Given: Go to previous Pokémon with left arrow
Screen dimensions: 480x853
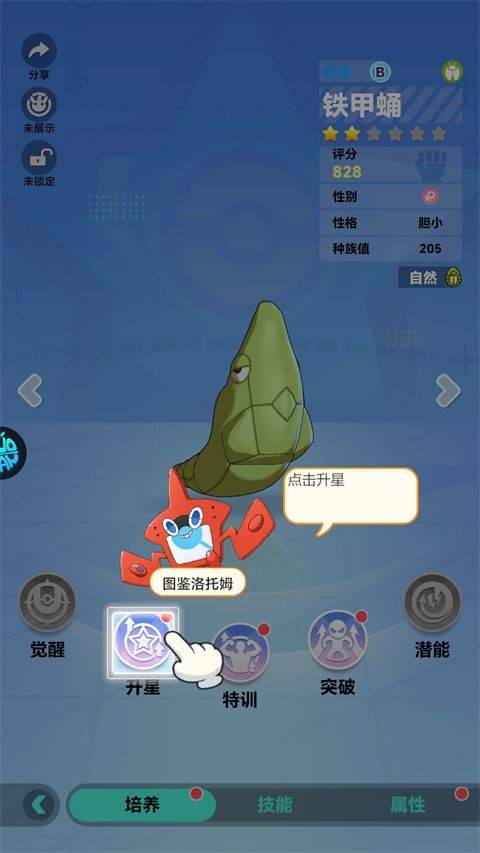Looking at the screenshot, I should coord(30,390).
